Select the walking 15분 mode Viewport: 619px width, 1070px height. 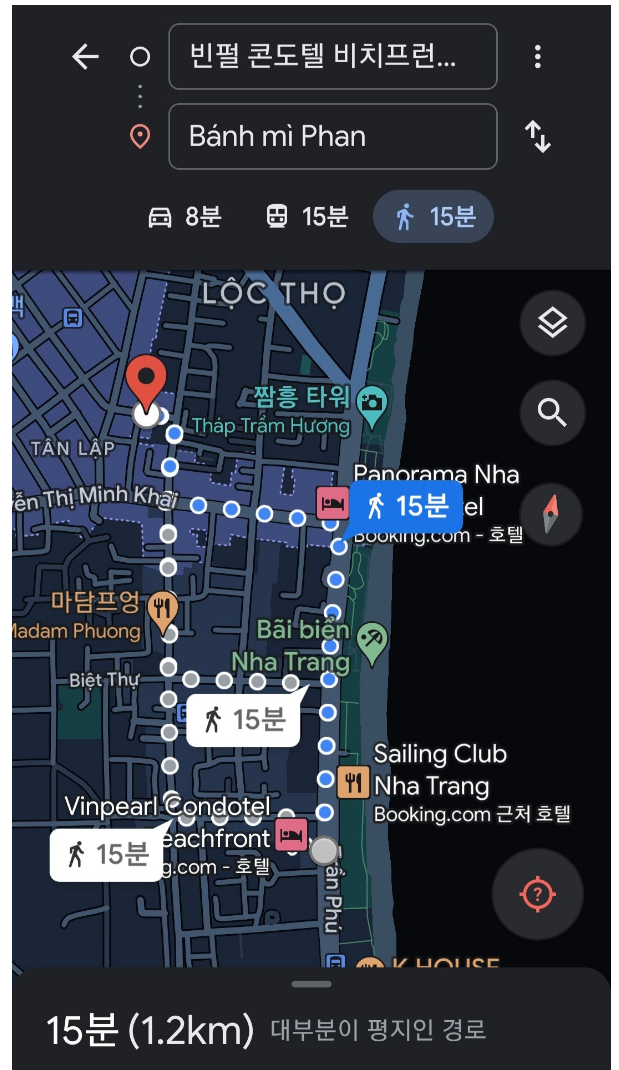pos(434,216)
